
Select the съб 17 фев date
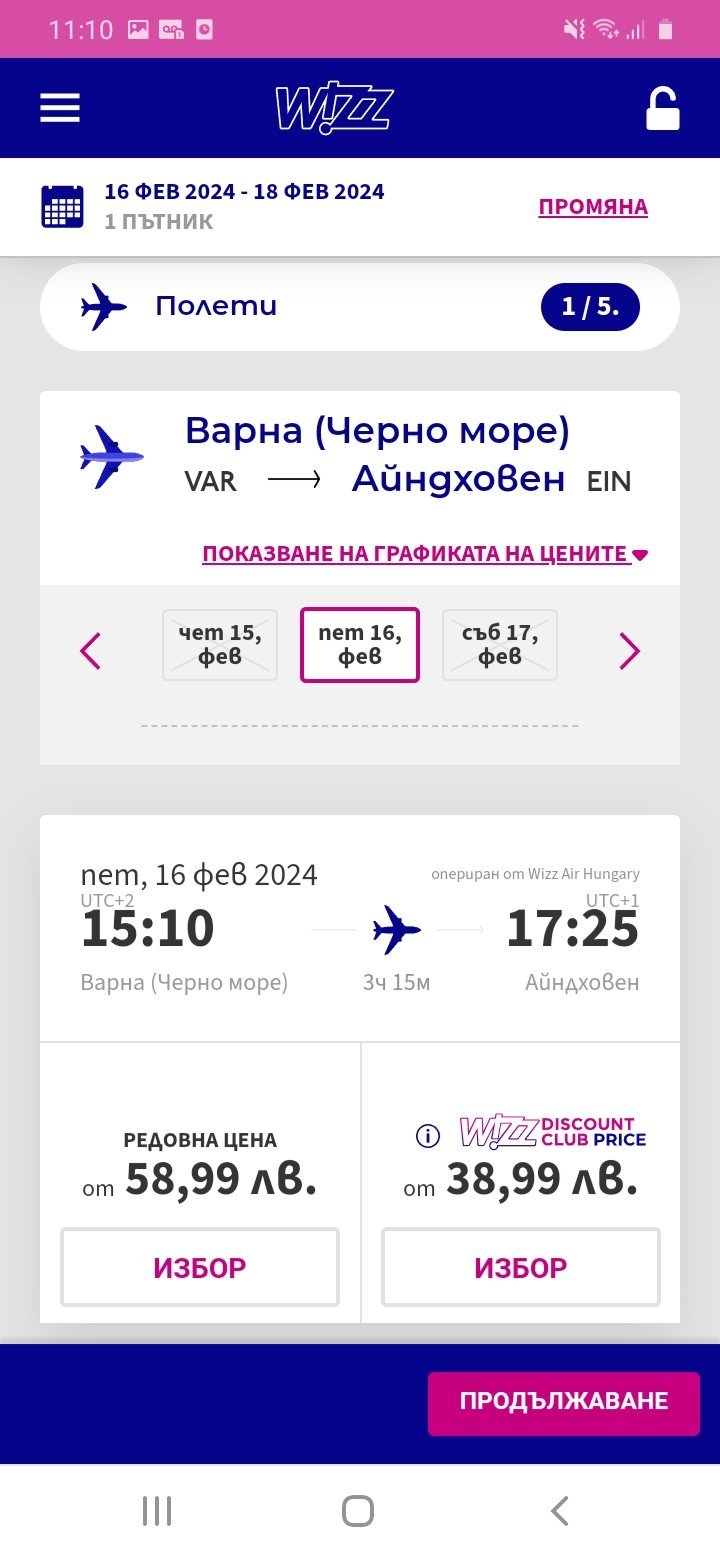(499, 645)
